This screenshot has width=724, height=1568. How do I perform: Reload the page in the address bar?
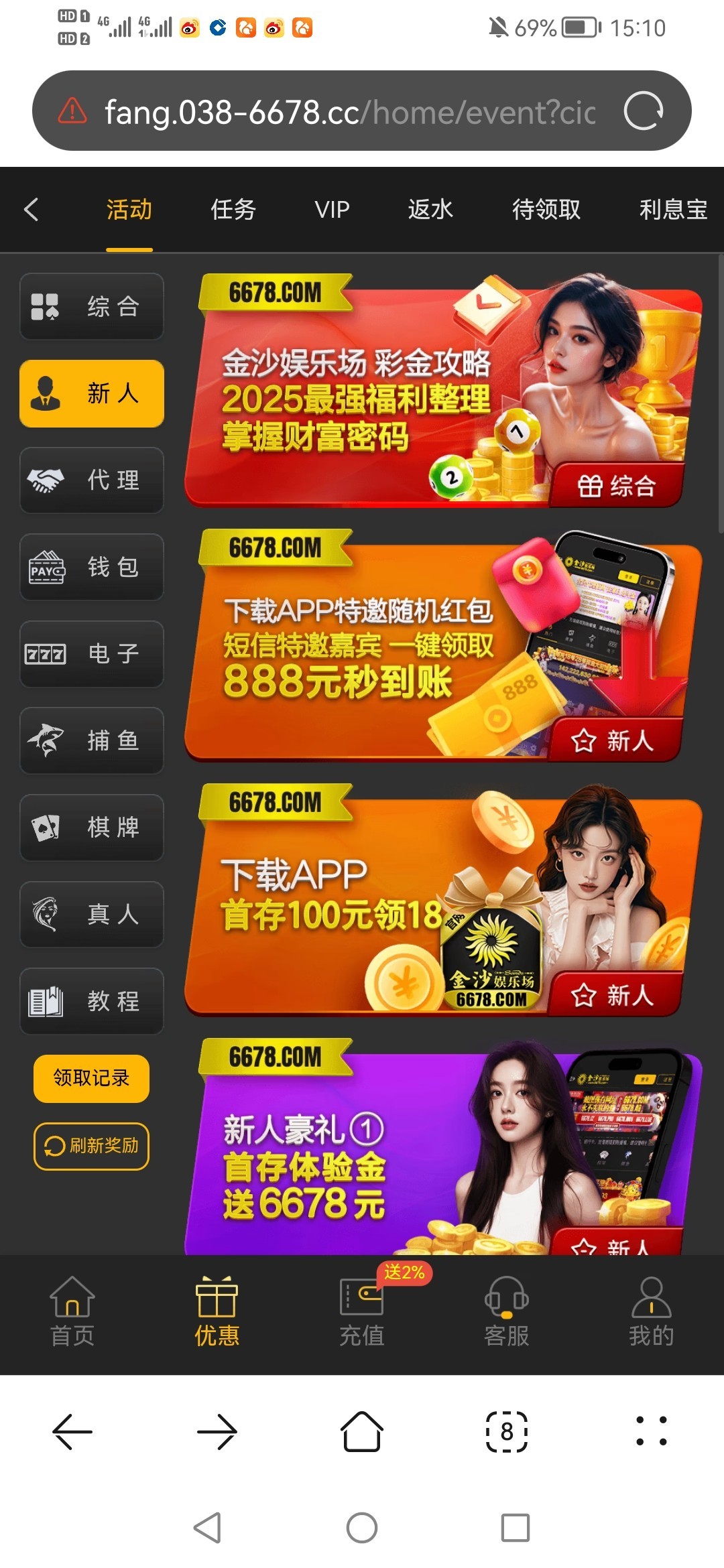(643, 111)
